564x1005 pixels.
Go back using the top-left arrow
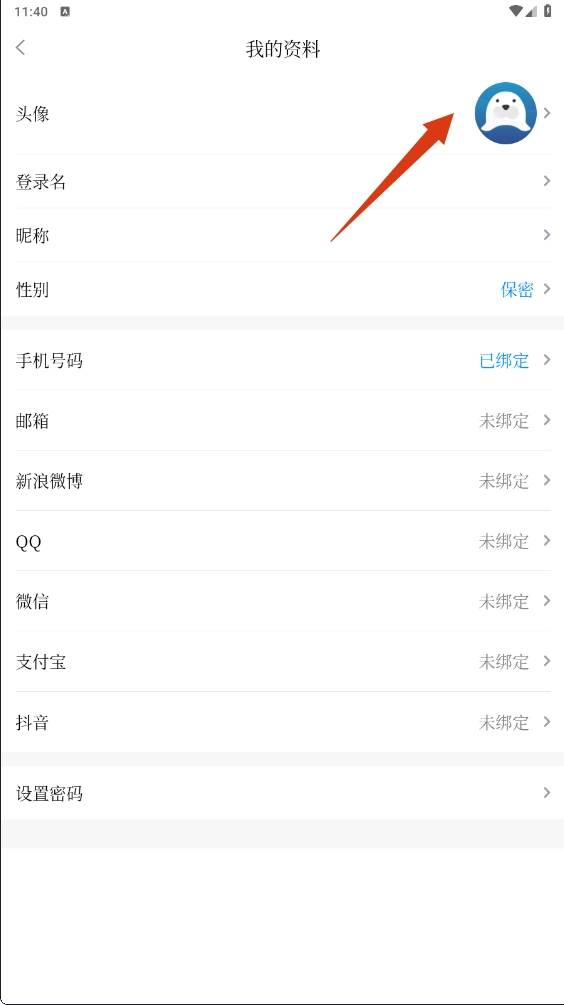click(21, 47)
